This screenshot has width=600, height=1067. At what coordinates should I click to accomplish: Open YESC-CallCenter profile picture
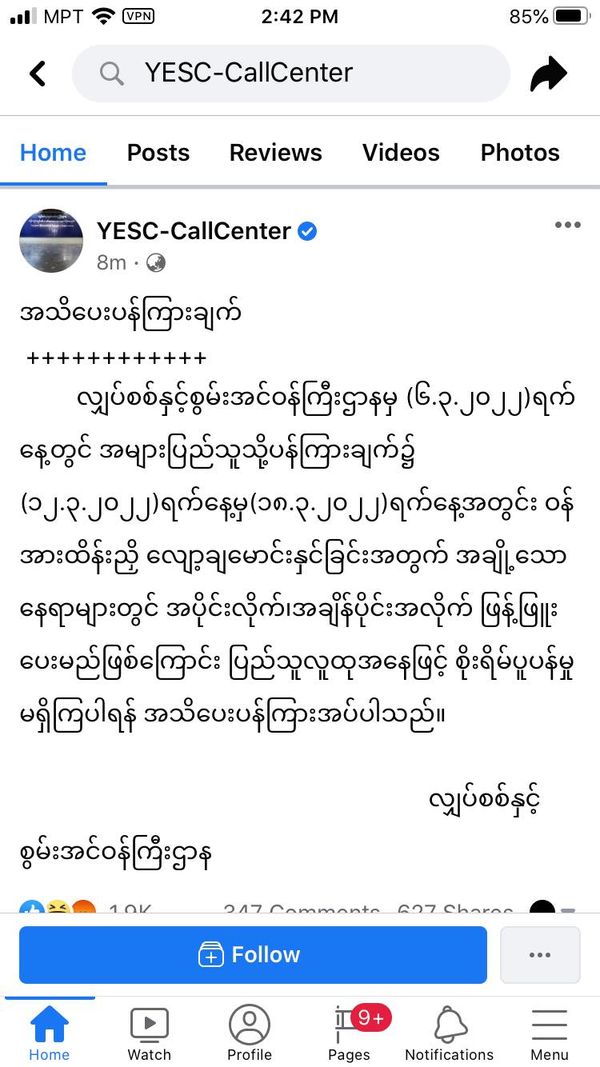point(51,240)
